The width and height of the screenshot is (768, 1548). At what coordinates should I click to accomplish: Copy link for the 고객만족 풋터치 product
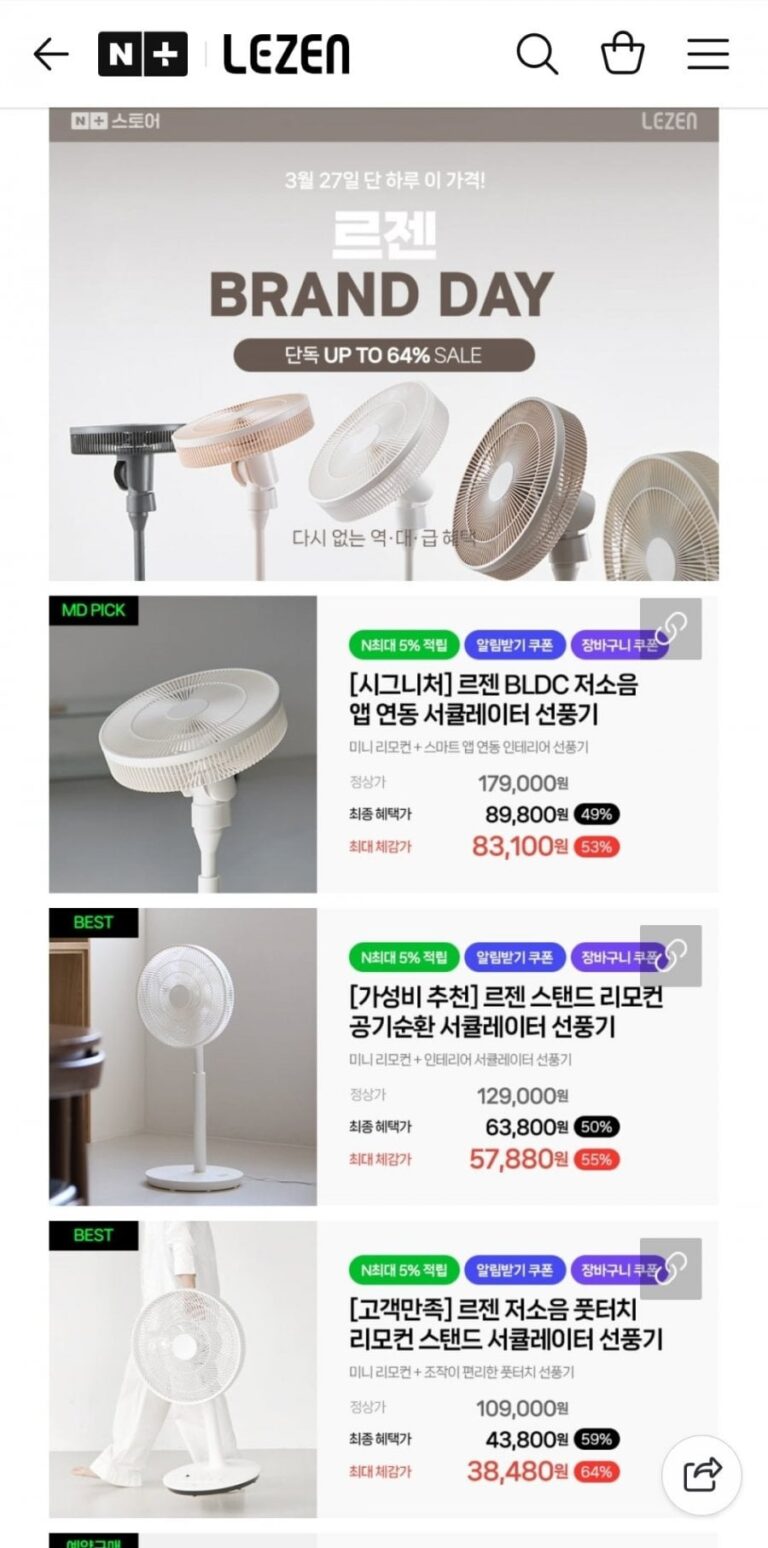(x=671, y=1268)
